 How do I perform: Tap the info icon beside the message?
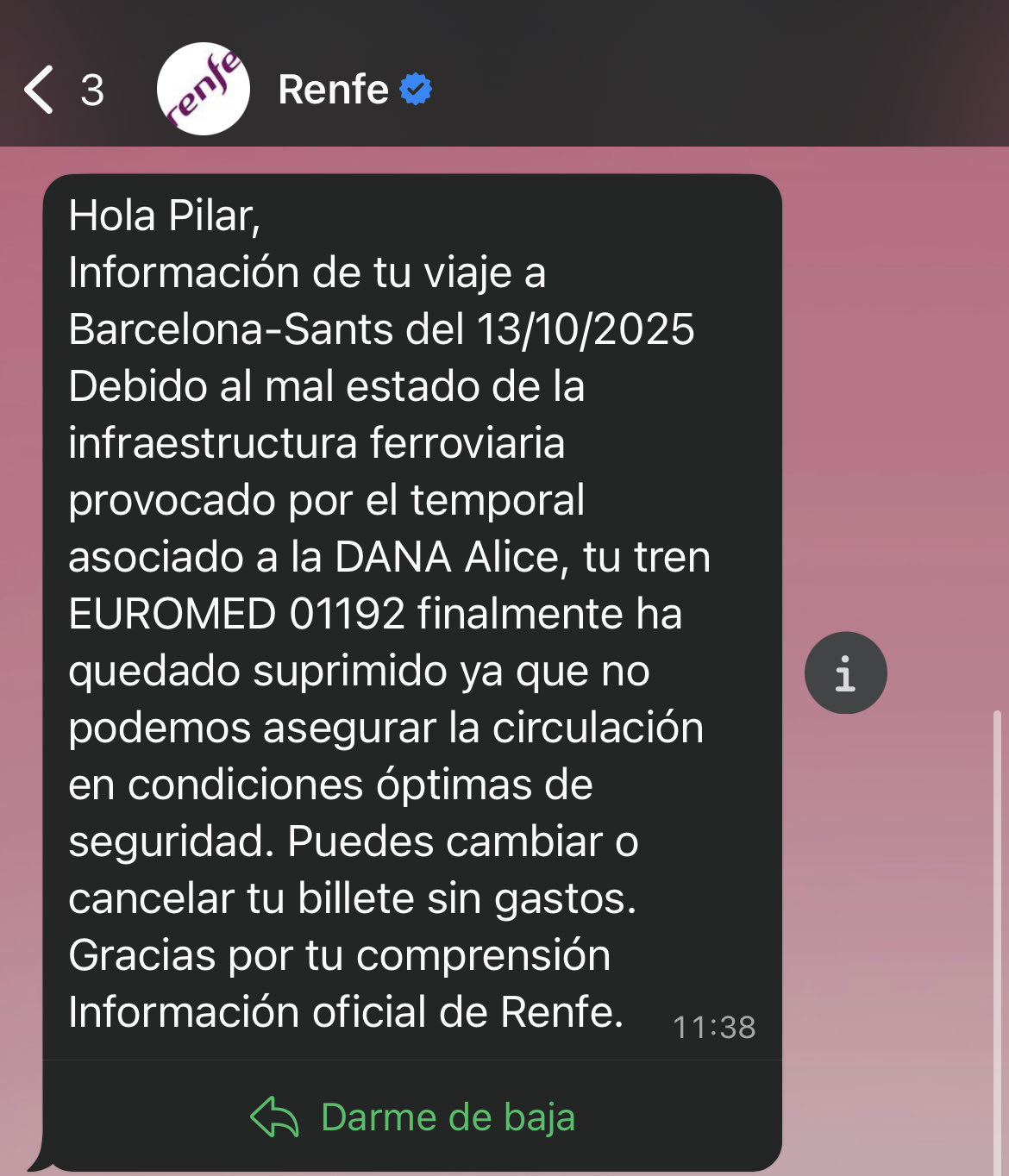coord(845,672)
